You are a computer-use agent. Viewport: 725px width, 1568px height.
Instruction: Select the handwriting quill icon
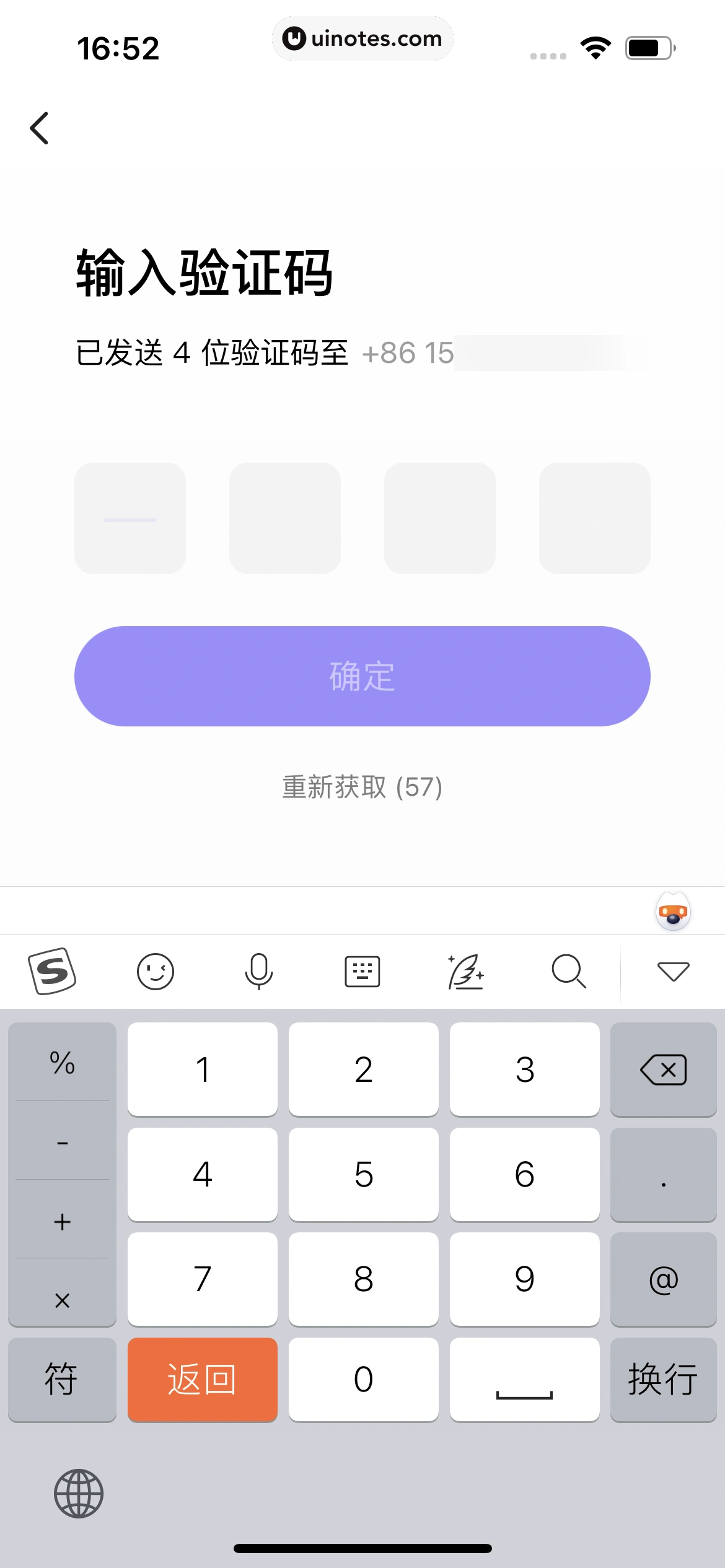coord(466,970)
